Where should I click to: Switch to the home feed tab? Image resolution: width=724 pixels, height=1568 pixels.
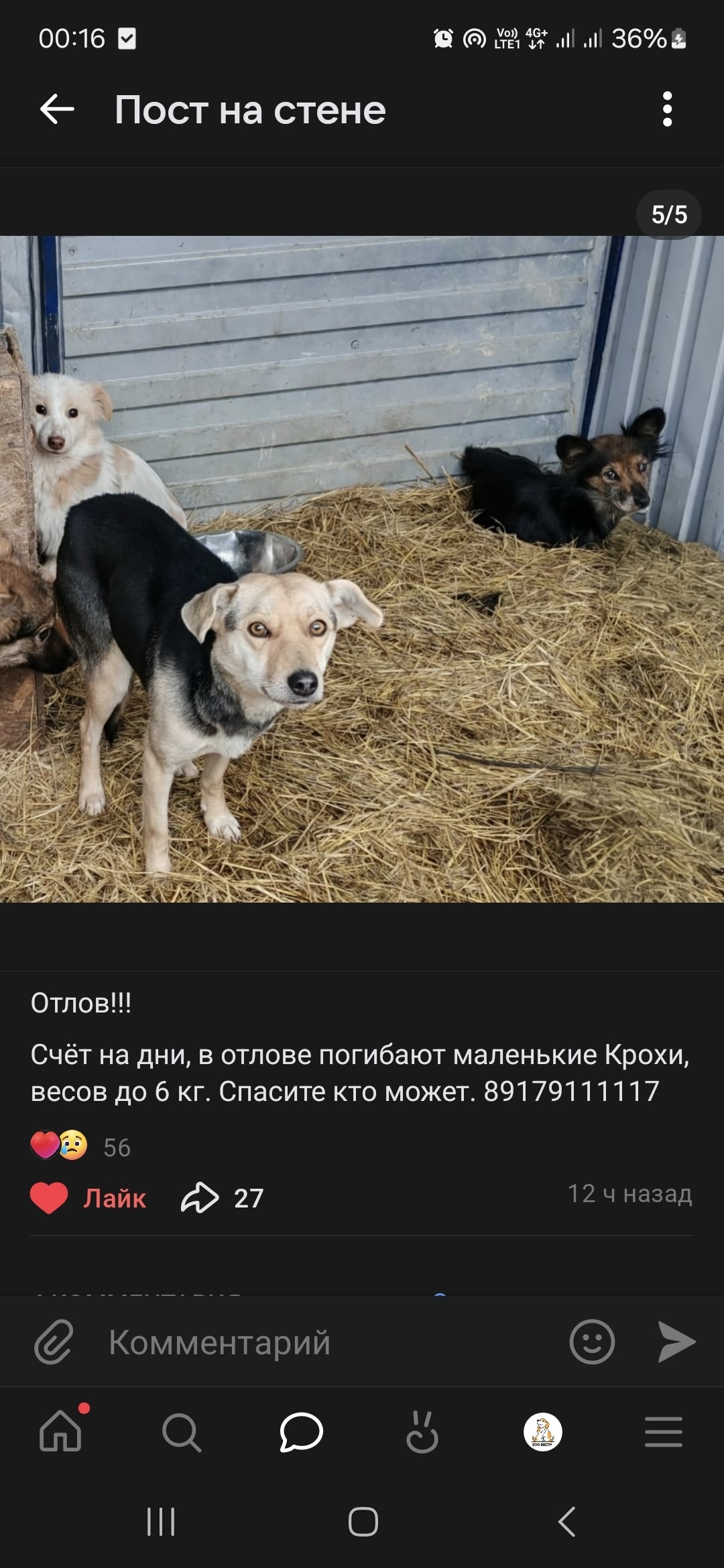point(60,1432)
